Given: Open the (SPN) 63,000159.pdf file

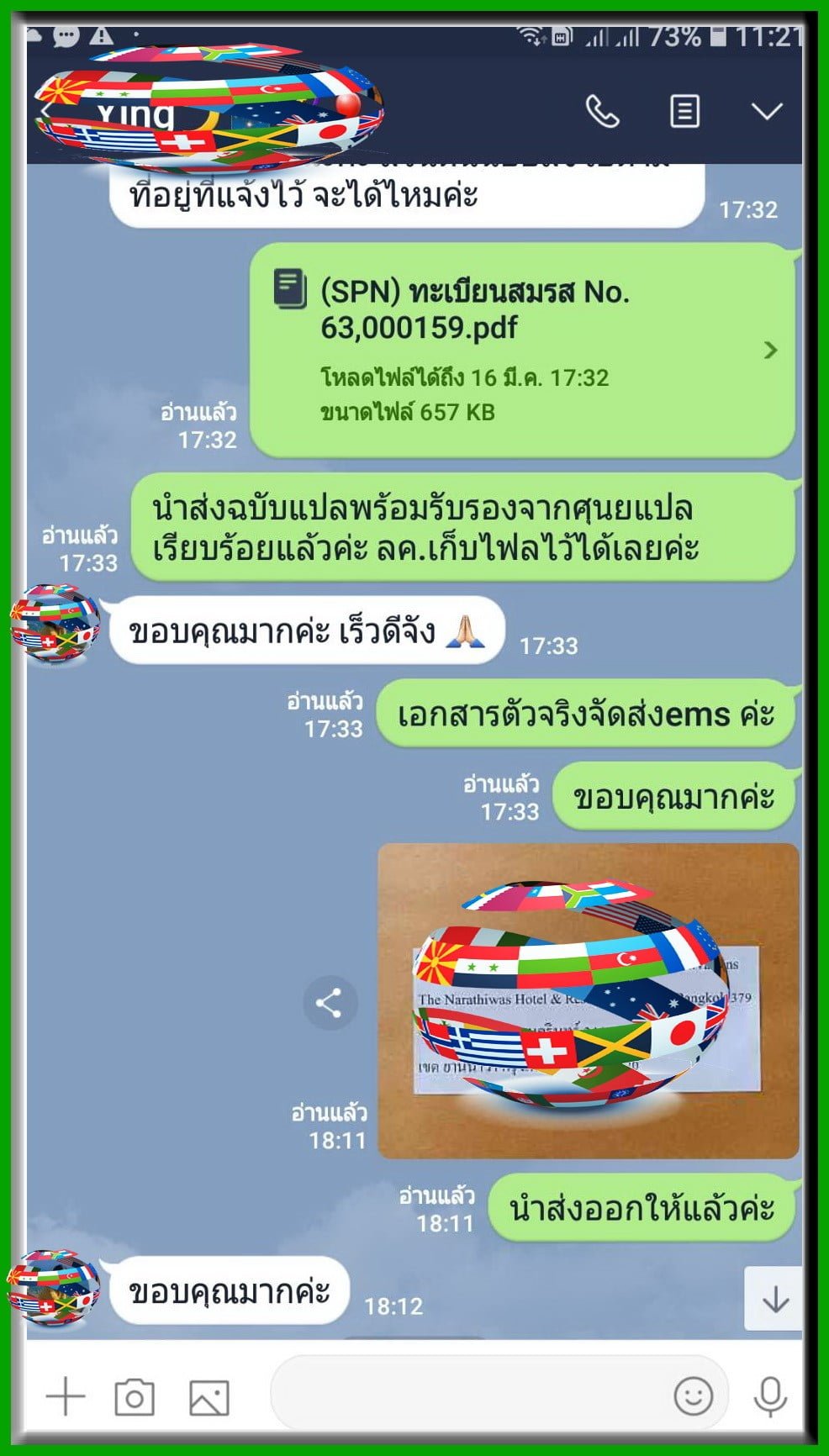Looking at the screenshot, I should (521, 350).
